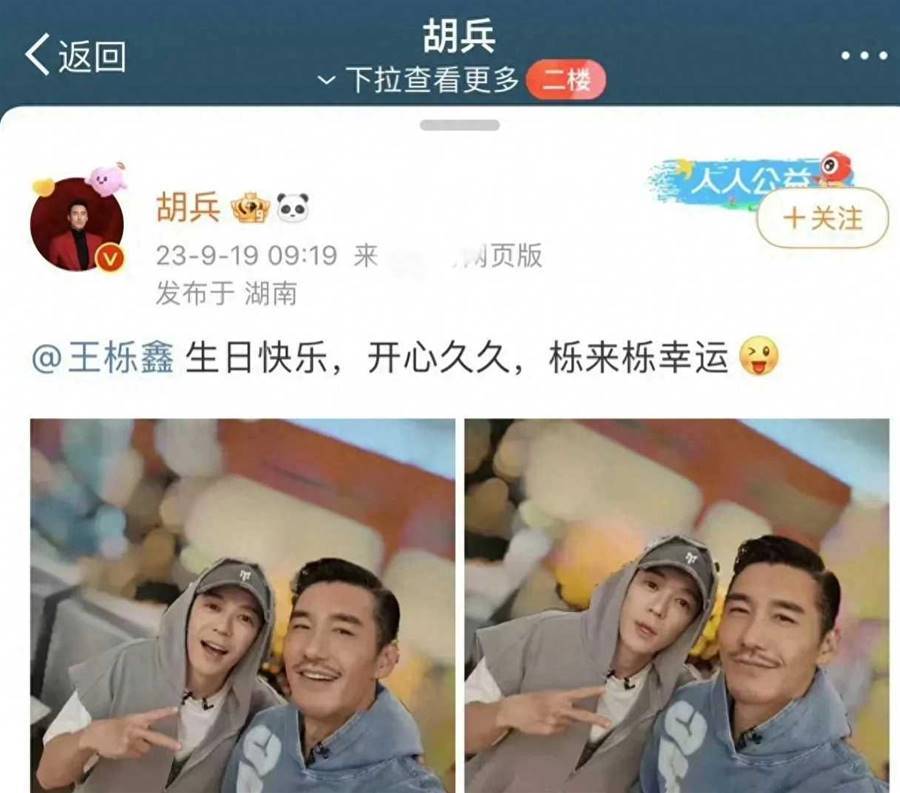Open 胡兵's profile avatar

77,225
